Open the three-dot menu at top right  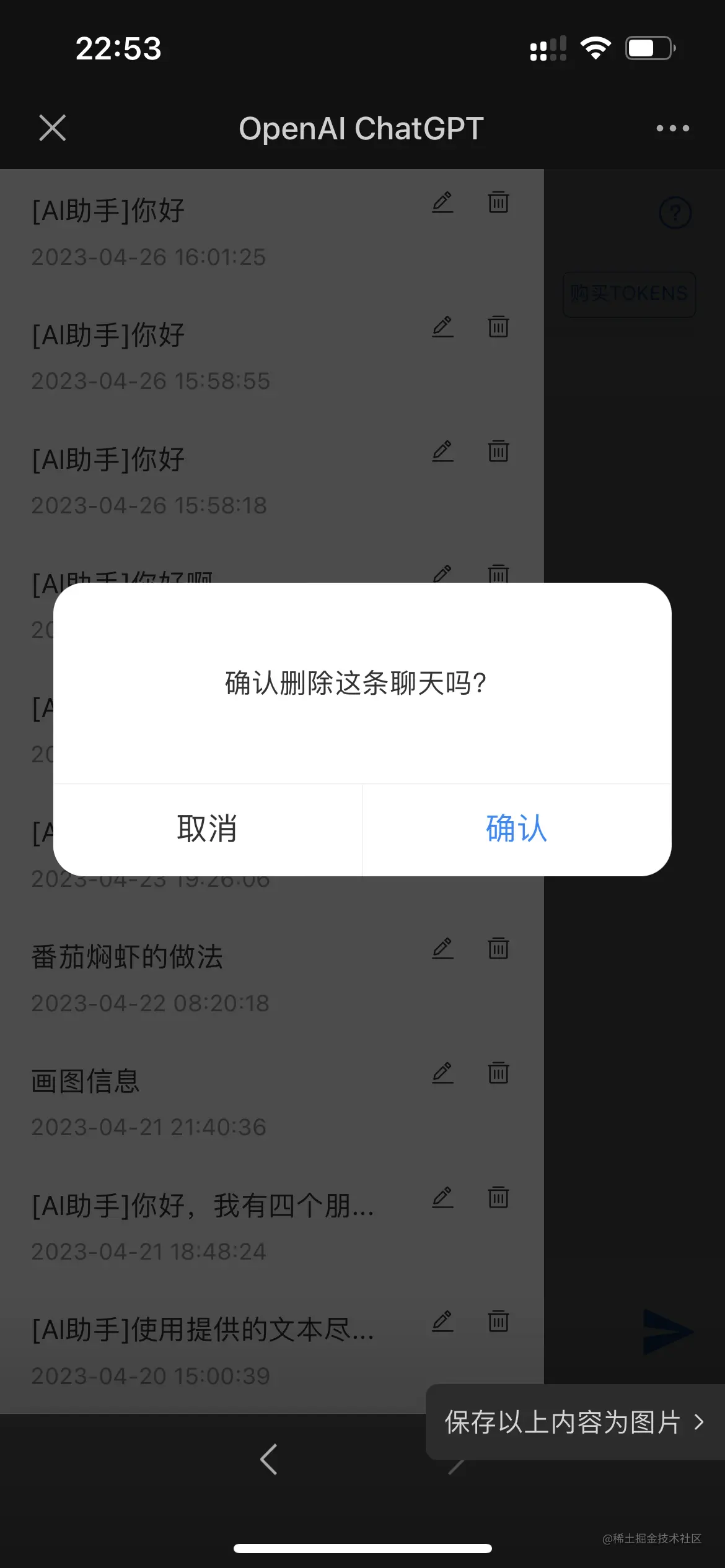(x=672, y=128)
